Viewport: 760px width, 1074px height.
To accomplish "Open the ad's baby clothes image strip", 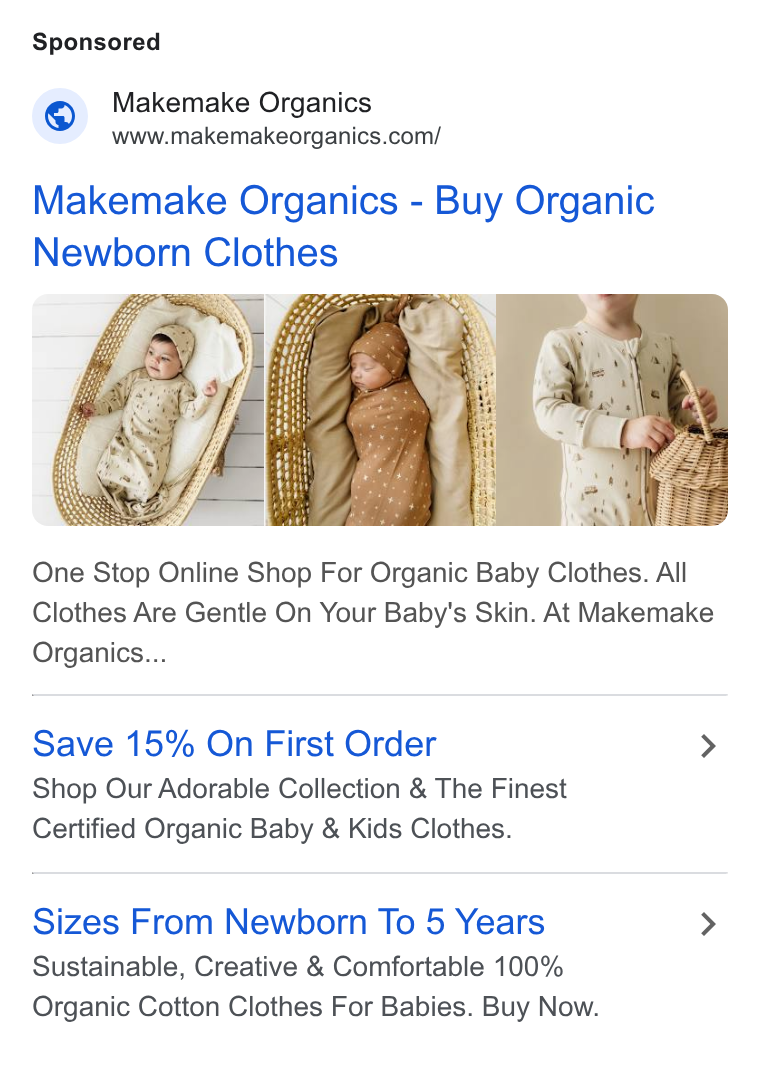I will click(380, 410).
